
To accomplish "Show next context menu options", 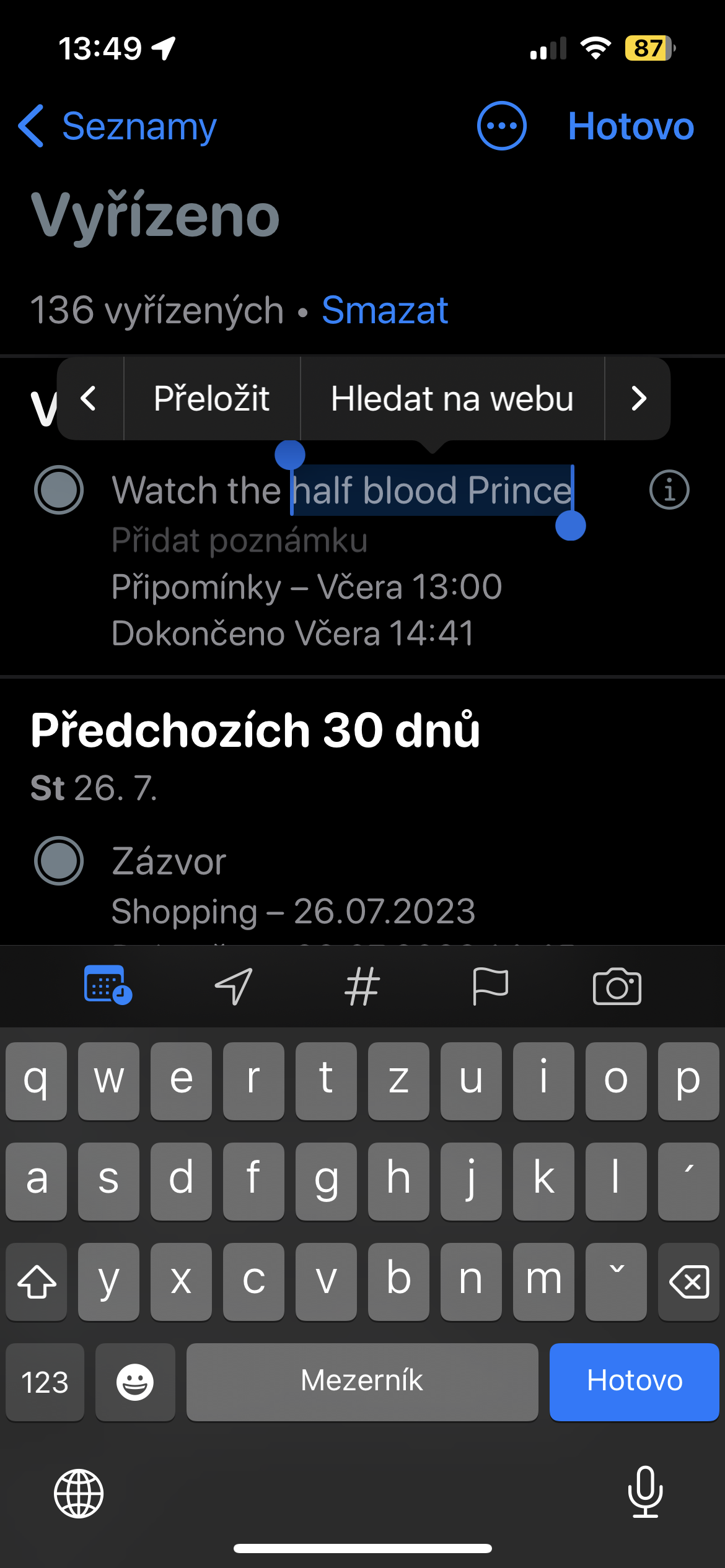I will point(638,398).
